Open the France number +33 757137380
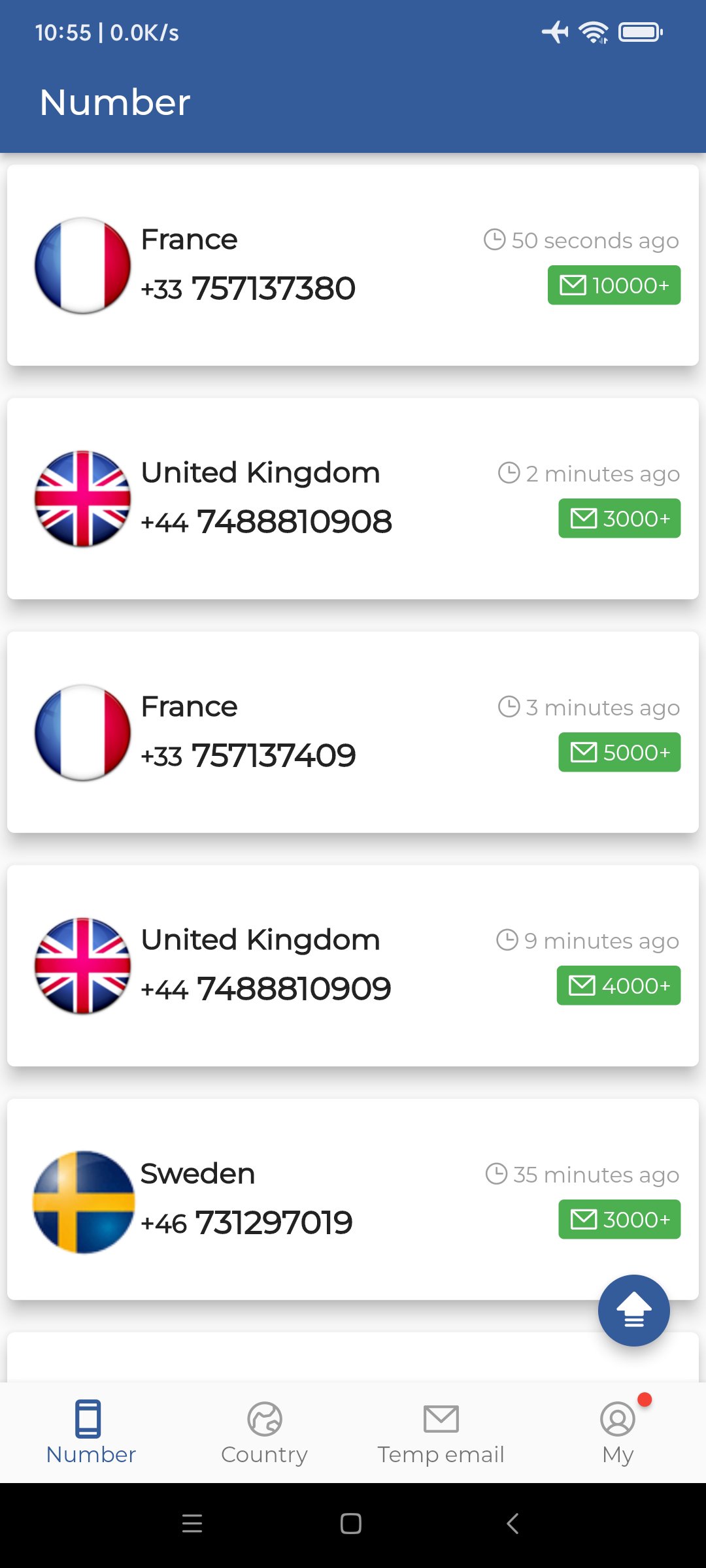The image size is (706, 1568). pyautogui.click(x=353, y=265)
